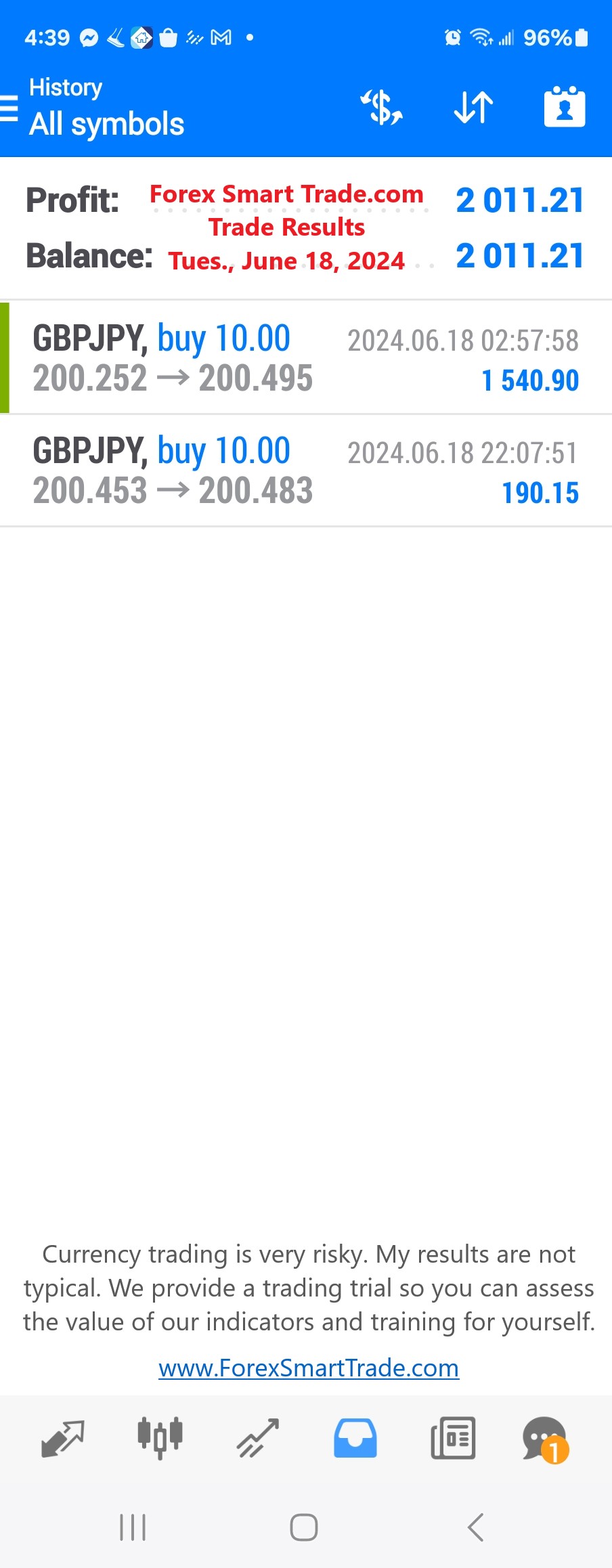The height and width of the screenshot is (1568, 612).
Task: Open the calendar date range picker
Action: 565,107
